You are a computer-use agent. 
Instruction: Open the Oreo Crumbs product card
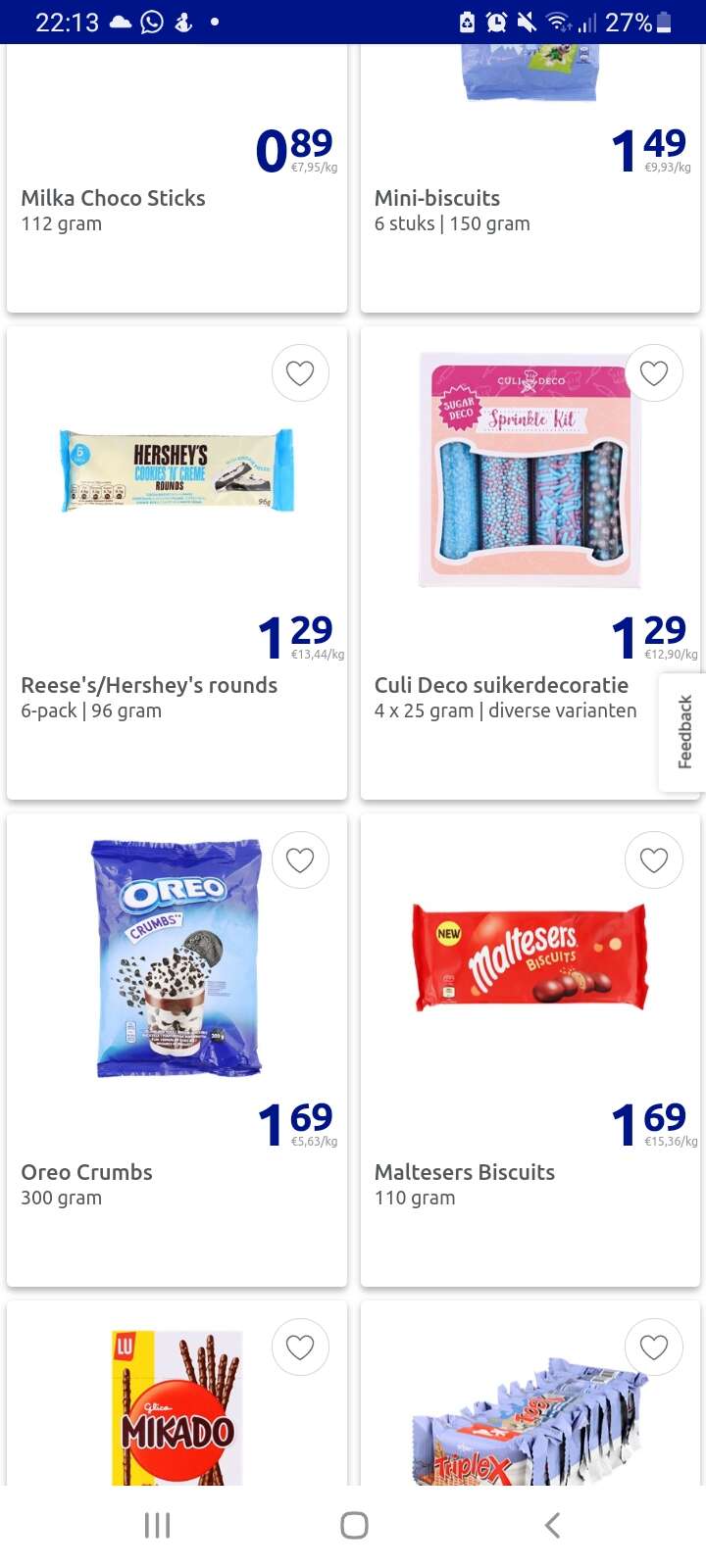coord(176,1051)
